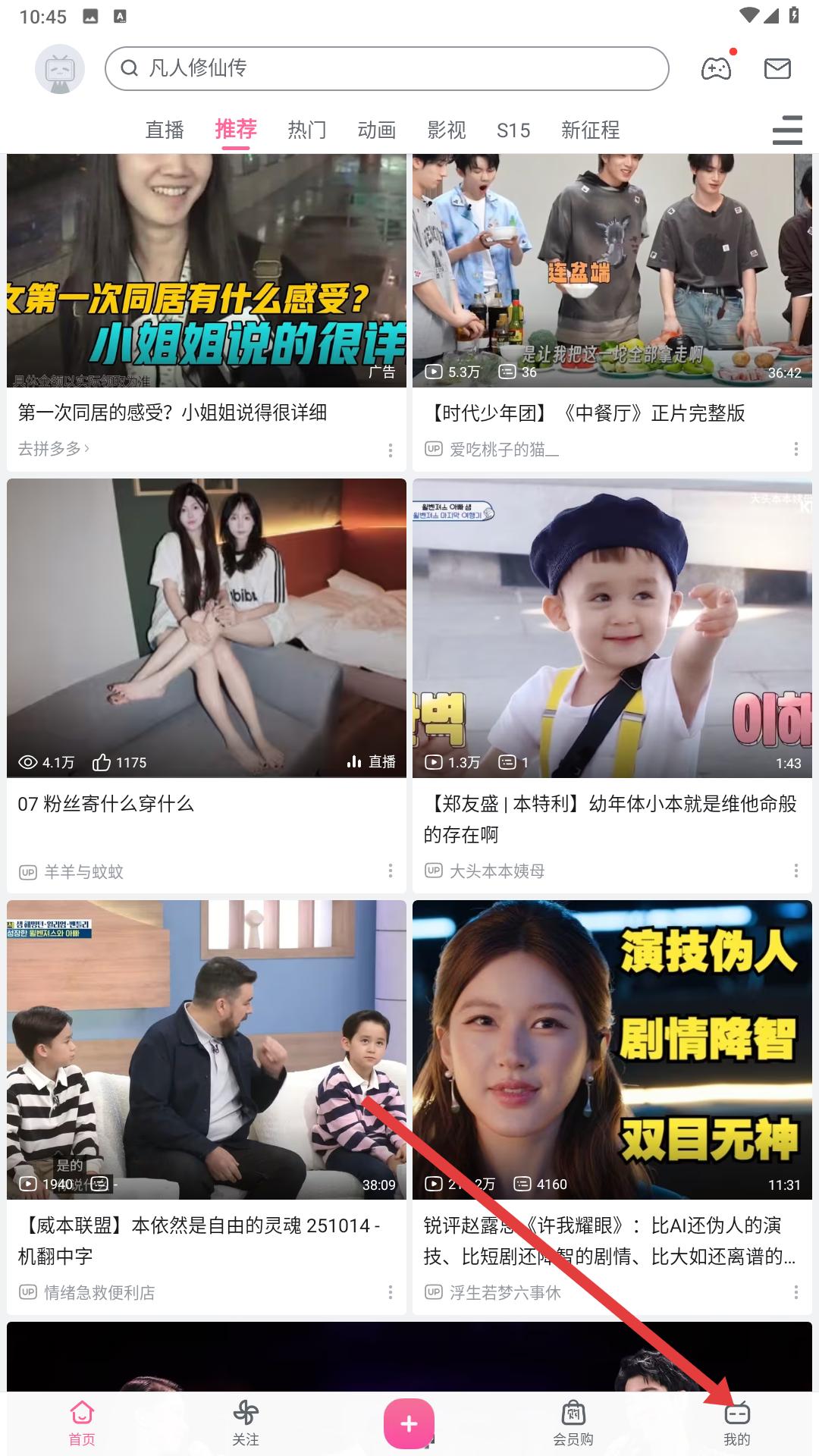This screenshot has height=1456, width=819.
Task: Open the 我的 tab
Action: click(736, 1423)
